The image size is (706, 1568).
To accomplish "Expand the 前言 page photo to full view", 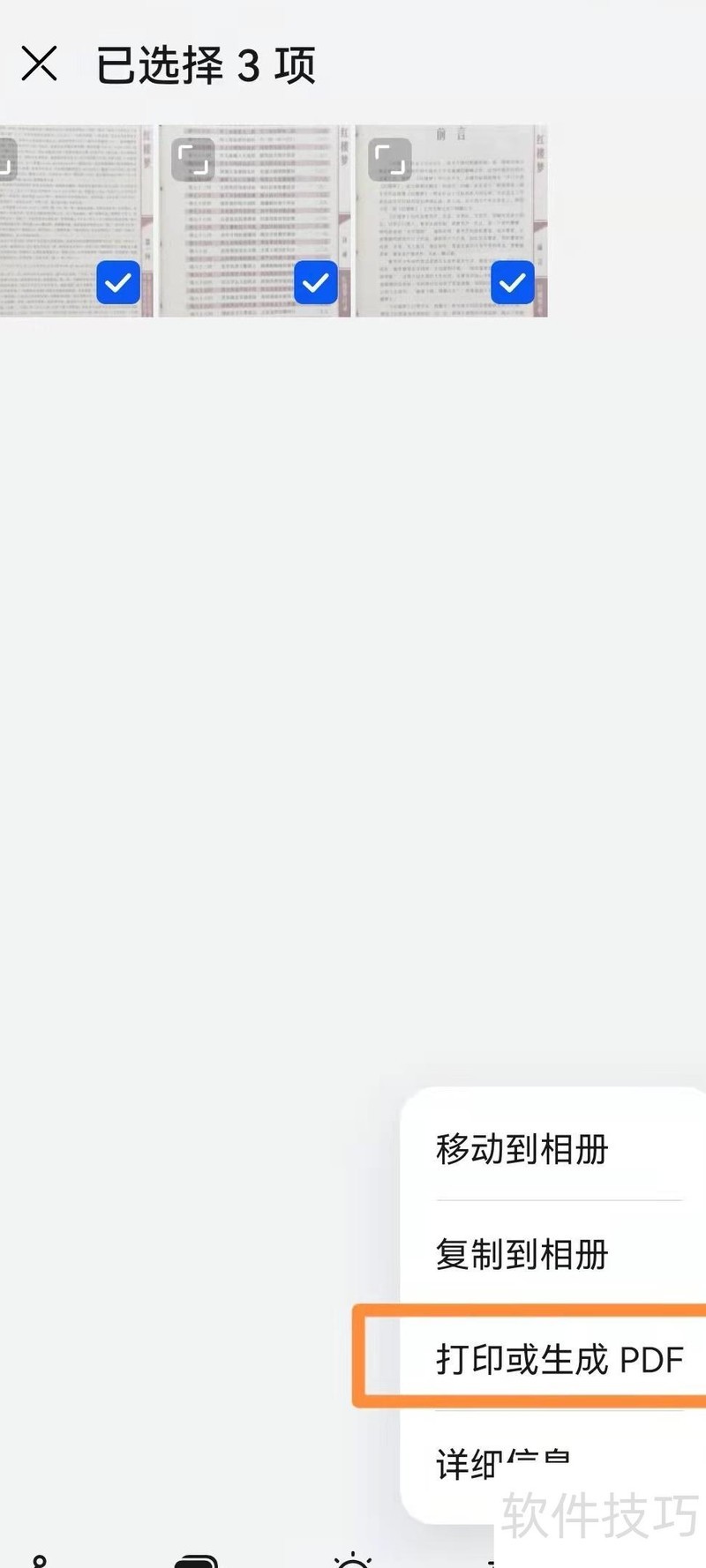I will tap(389, 160).
